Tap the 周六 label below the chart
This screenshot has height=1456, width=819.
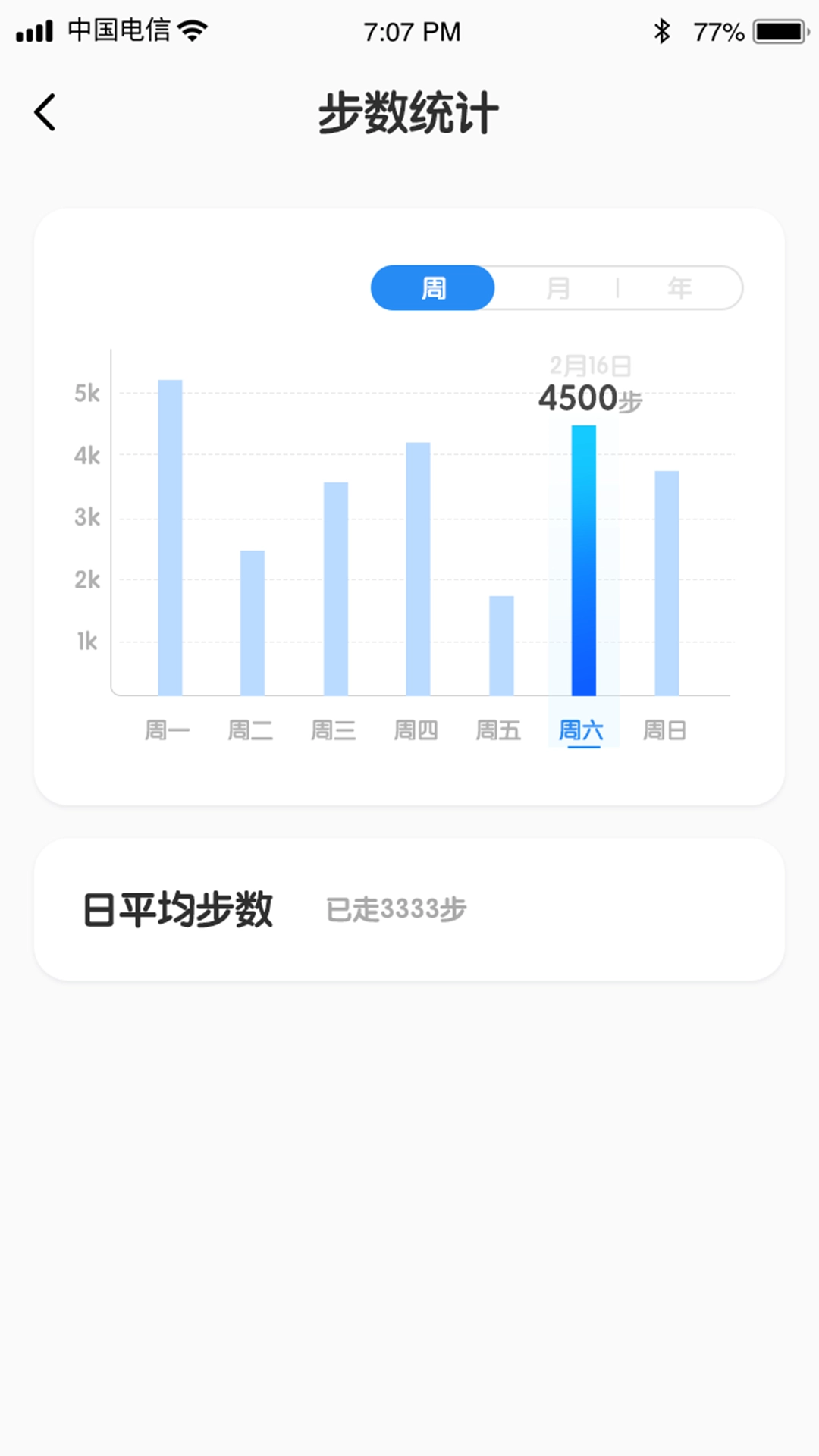click(x=581, y=730)
